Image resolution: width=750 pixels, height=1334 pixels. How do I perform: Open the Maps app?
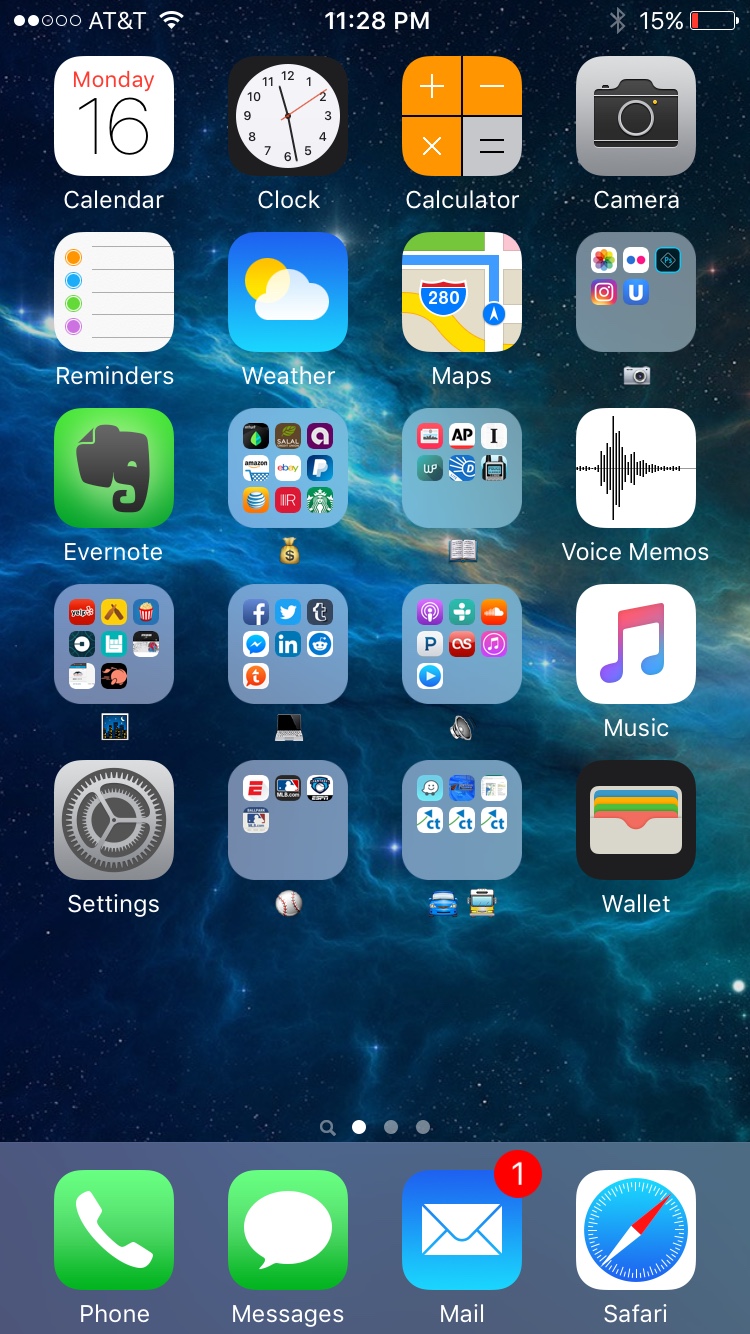pyautogui.click(x=462, y=292)
